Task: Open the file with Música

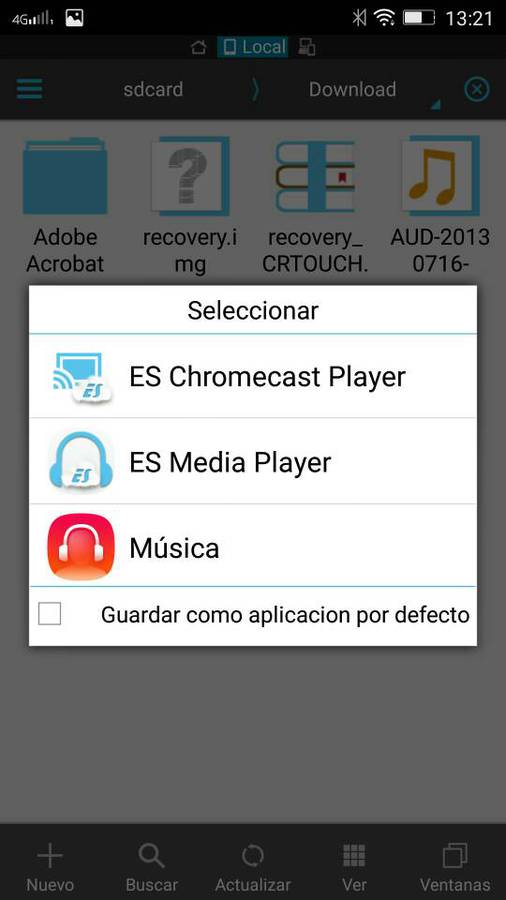Action: (x=252, y=546)
